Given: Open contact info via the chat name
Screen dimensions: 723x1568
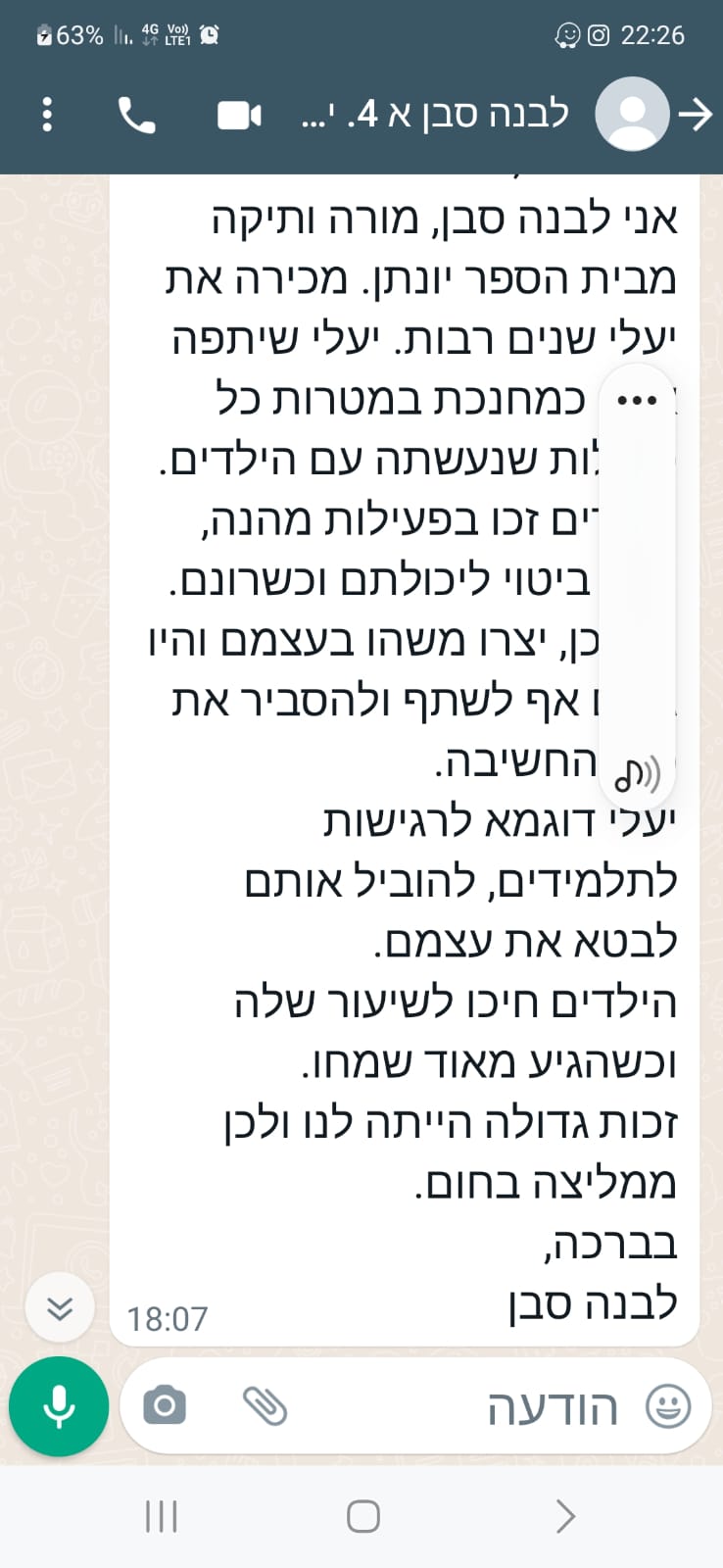Looking at the screenshot, I should coord(435,115).
